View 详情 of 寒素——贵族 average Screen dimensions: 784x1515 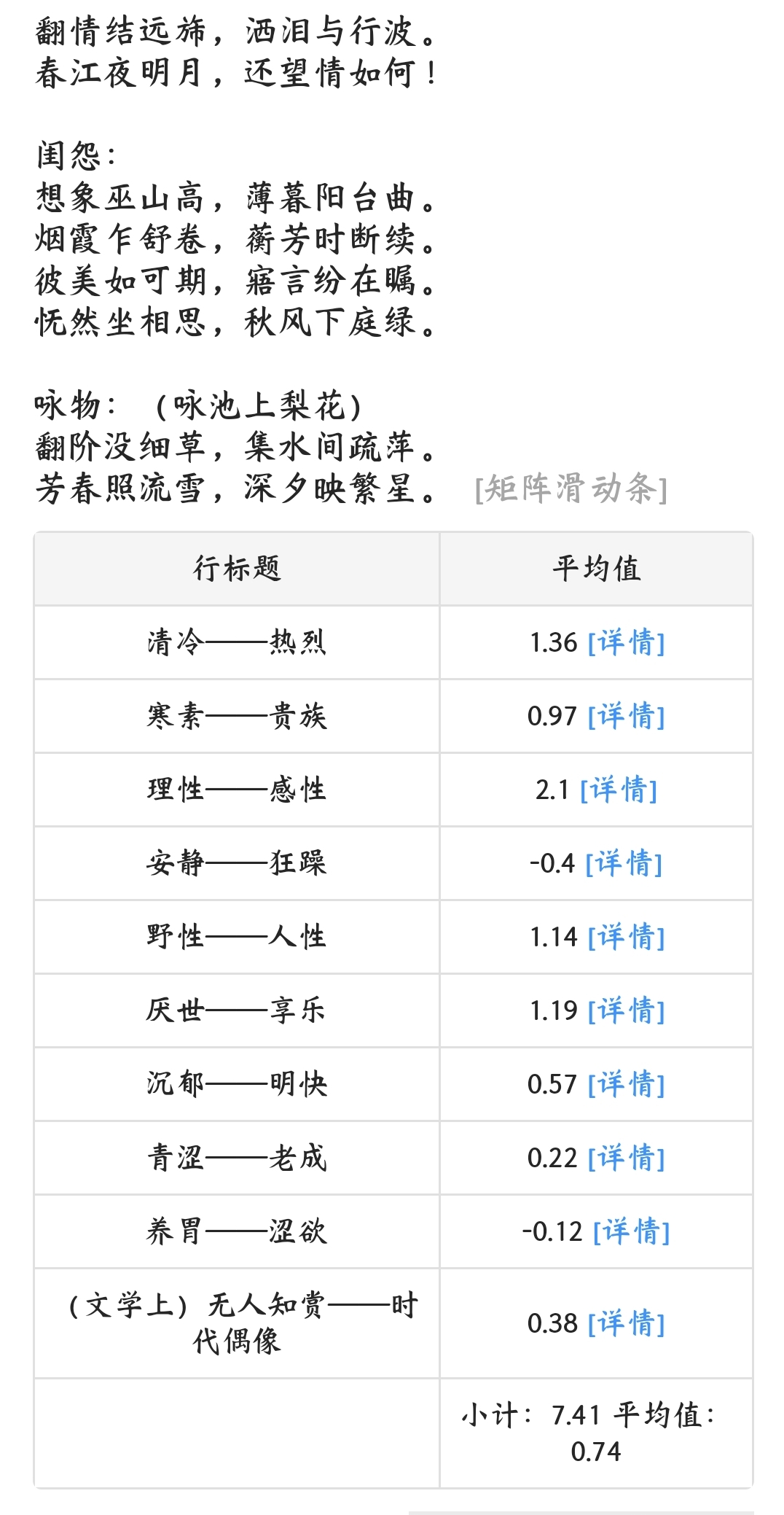pos(627,717)
